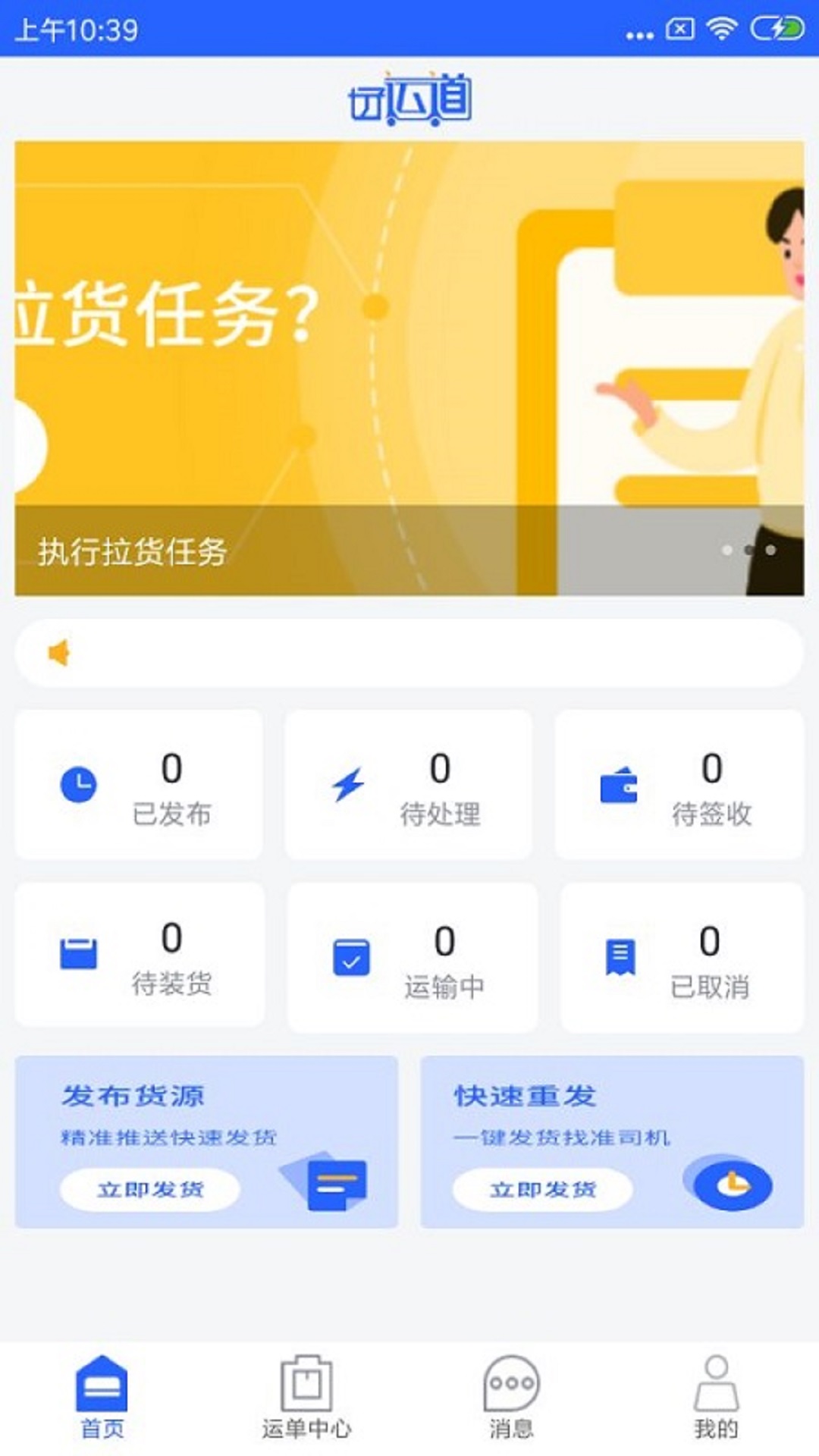Open the bookmark icon for 已取消 orders
The height and width of the screenshot is (1456, 819).
coord(622,955)
